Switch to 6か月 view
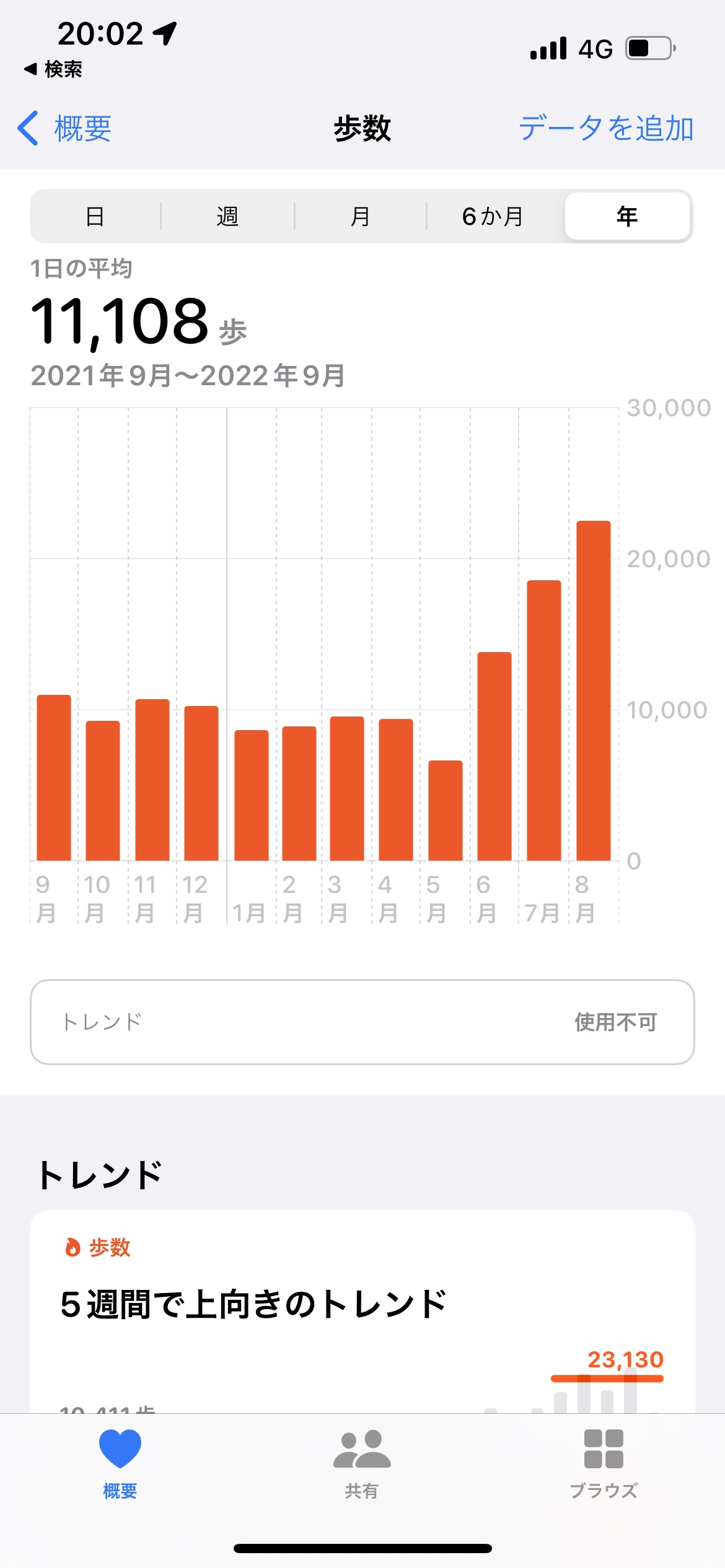 coord(493,217)
